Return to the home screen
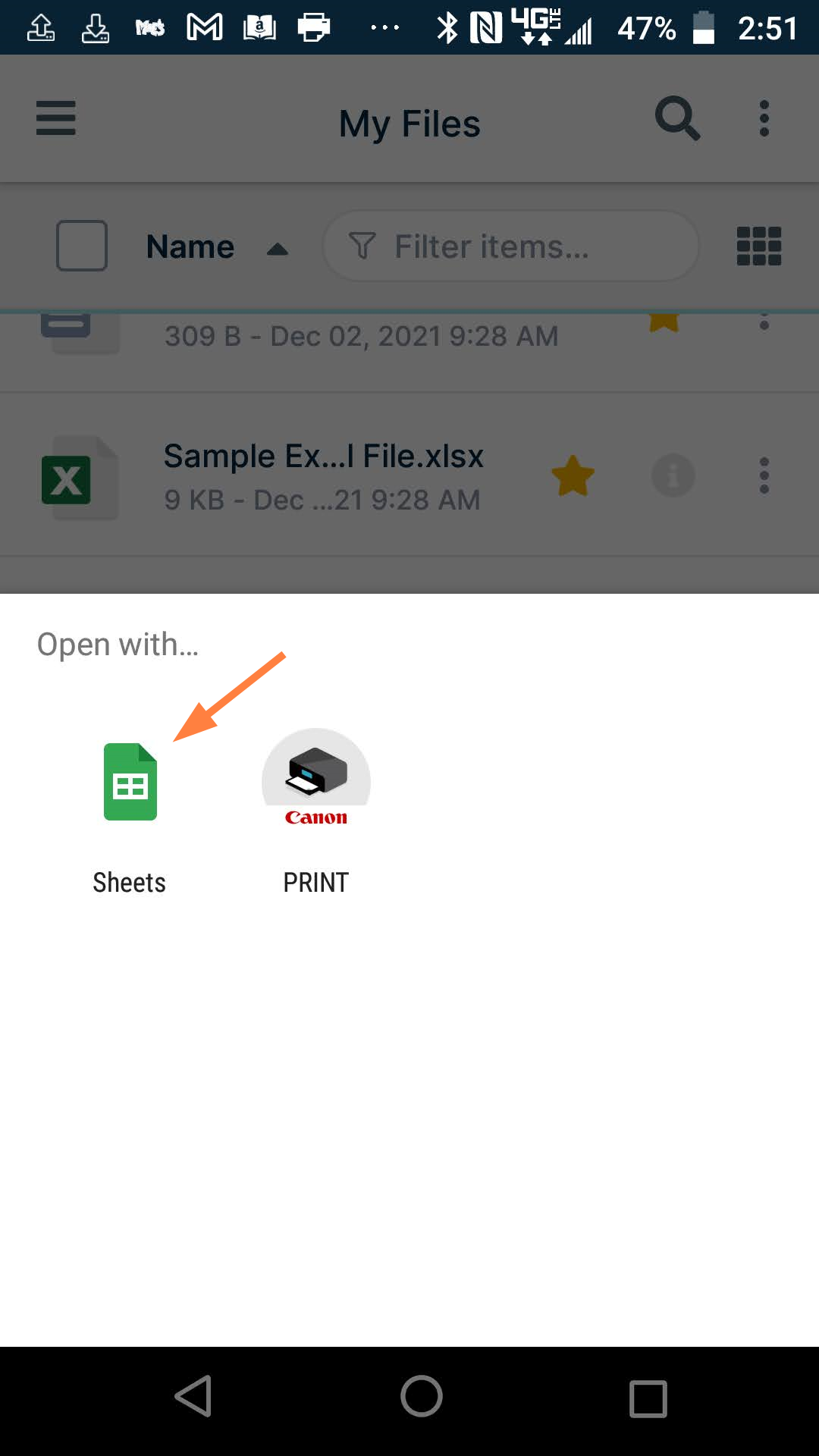 421,1397
